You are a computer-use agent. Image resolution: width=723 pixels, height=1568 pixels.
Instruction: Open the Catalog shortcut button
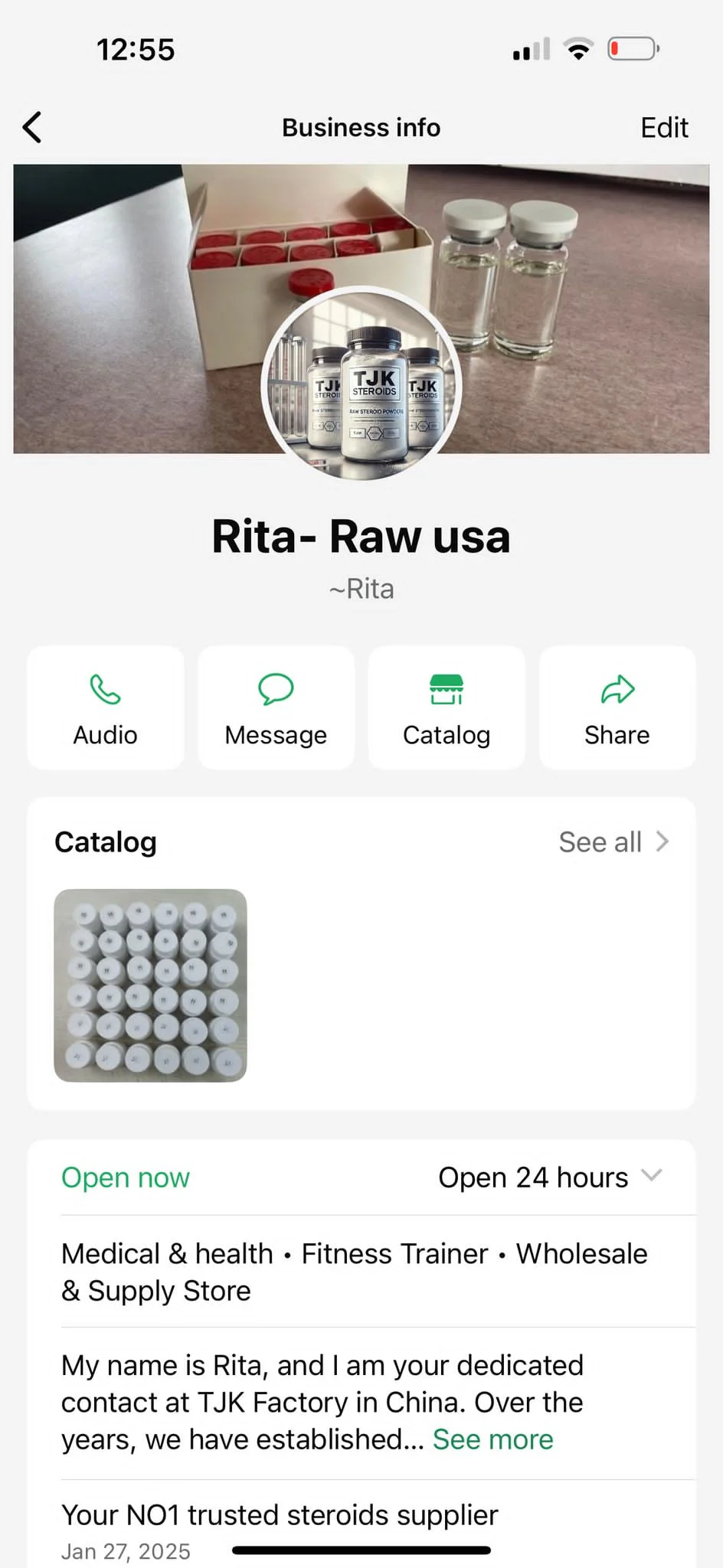click(x=447, y=707)
